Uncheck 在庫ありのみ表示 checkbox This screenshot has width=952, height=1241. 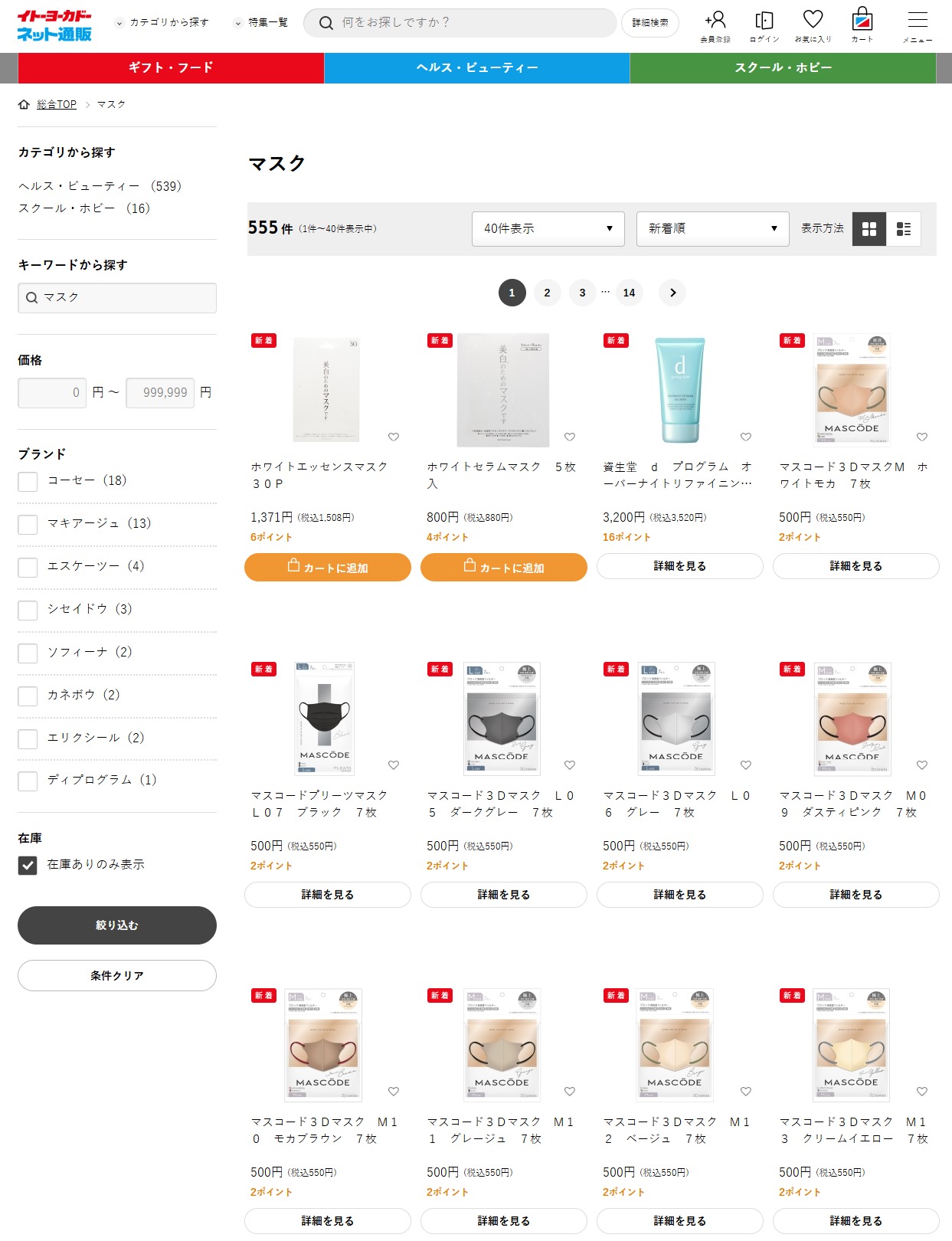[x=28, y=865]
